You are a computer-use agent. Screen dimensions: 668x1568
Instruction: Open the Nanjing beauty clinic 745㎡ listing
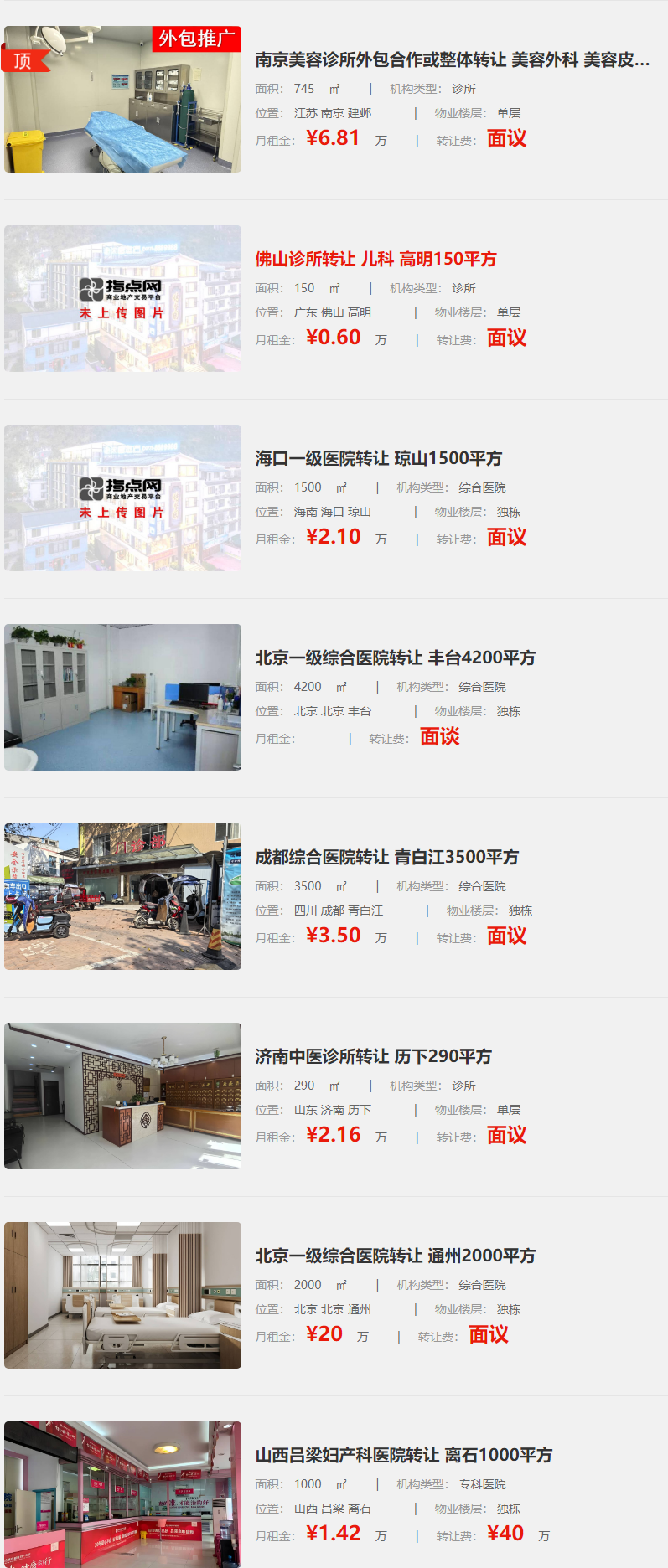coord(452,60)
